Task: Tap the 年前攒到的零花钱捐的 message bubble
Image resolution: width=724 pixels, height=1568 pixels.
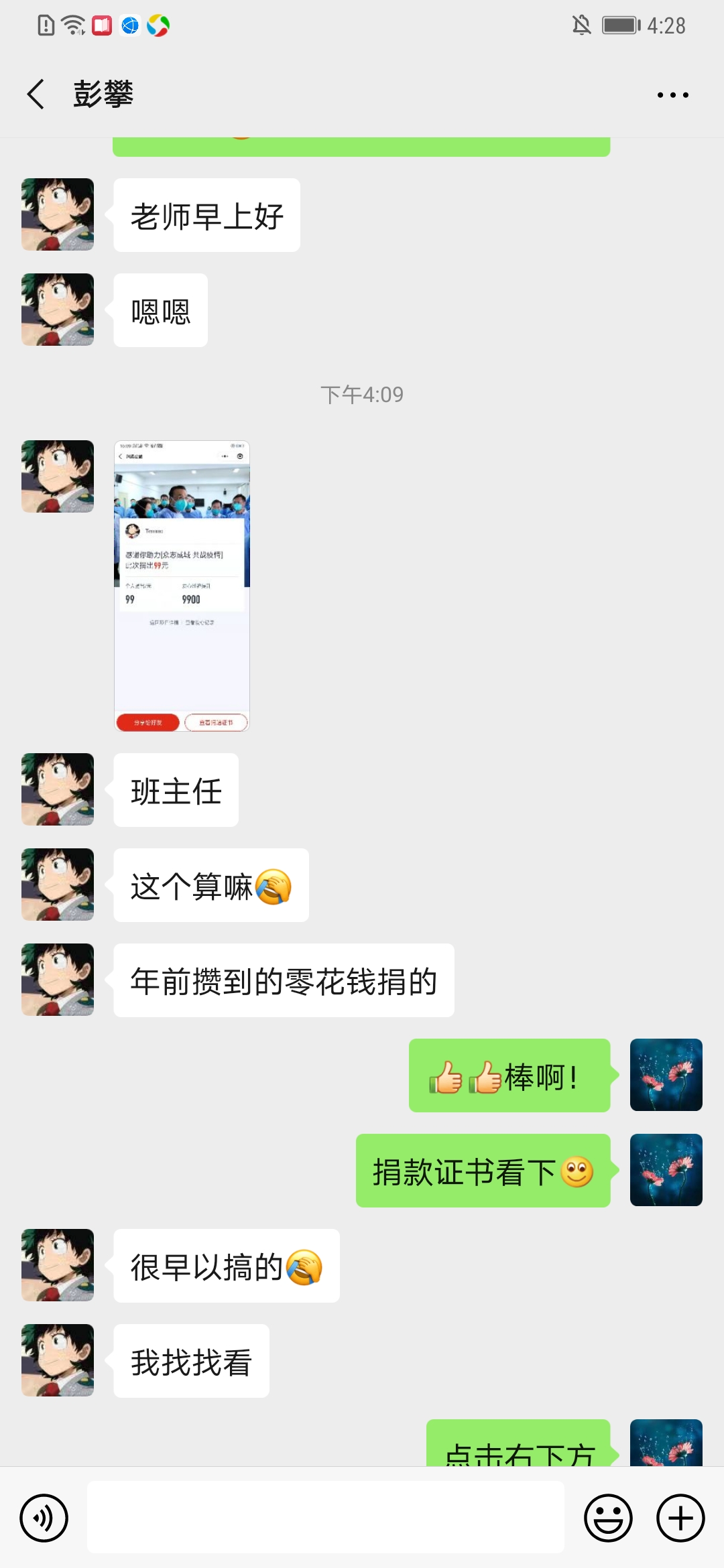Action: coord(283,980)
